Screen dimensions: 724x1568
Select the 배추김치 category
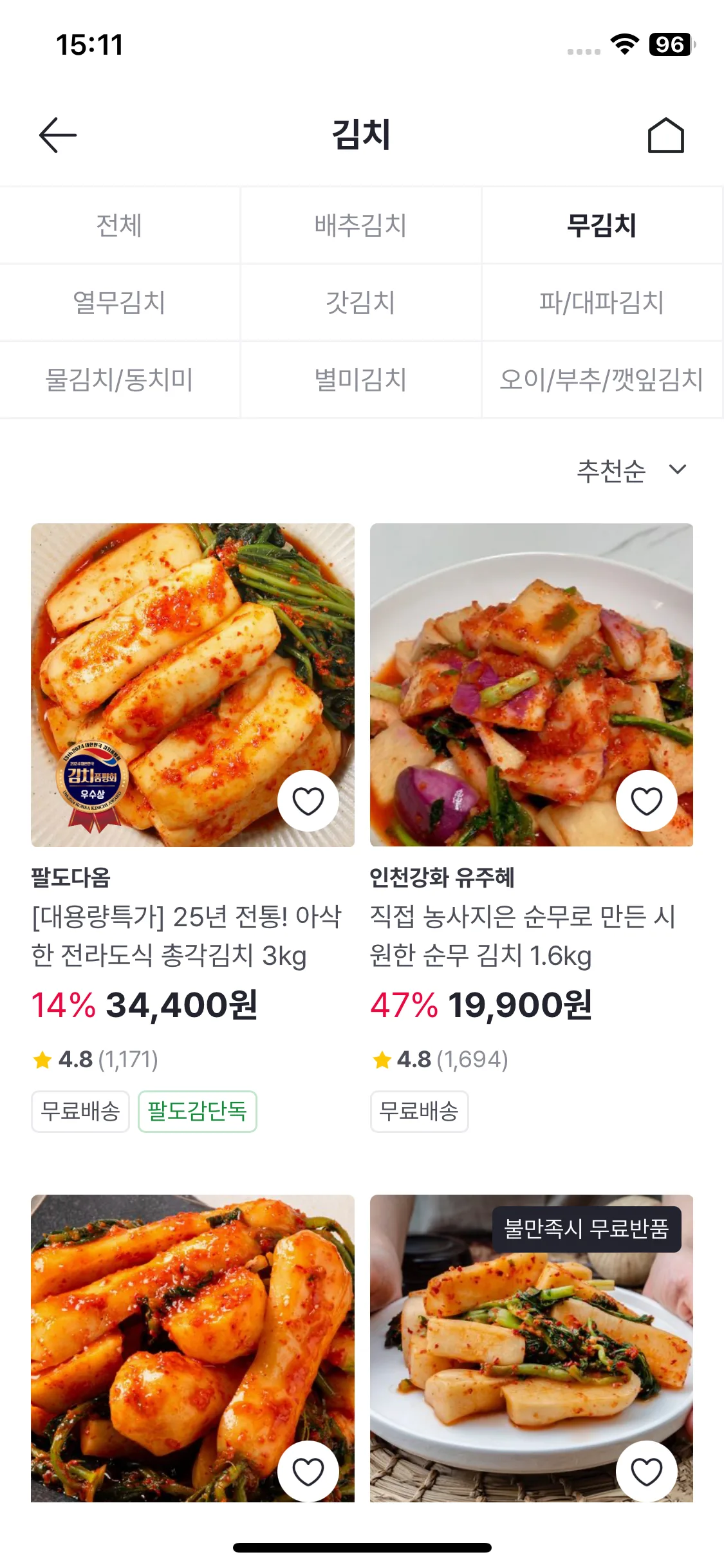click(360, 225)
